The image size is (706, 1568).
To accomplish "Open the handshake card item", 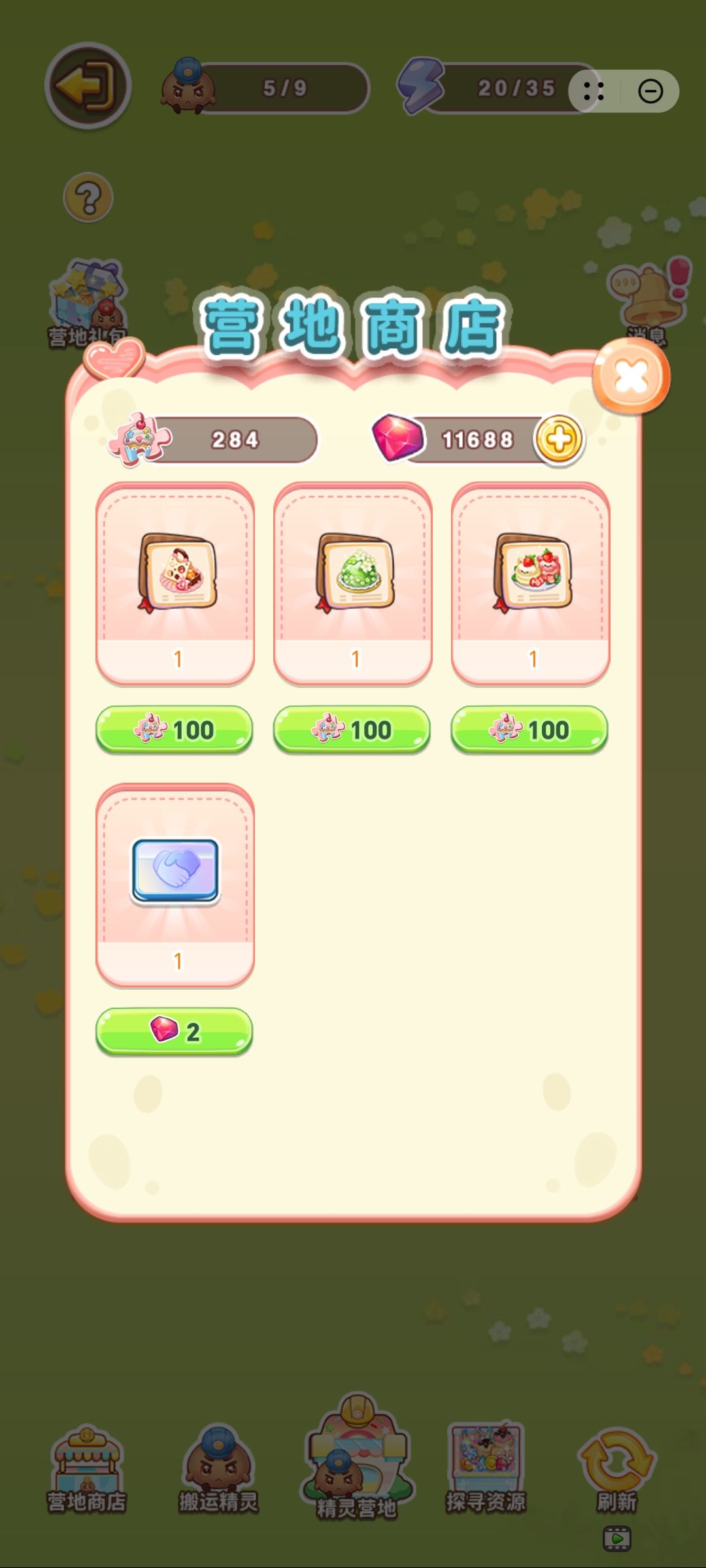I will [175, 885].
